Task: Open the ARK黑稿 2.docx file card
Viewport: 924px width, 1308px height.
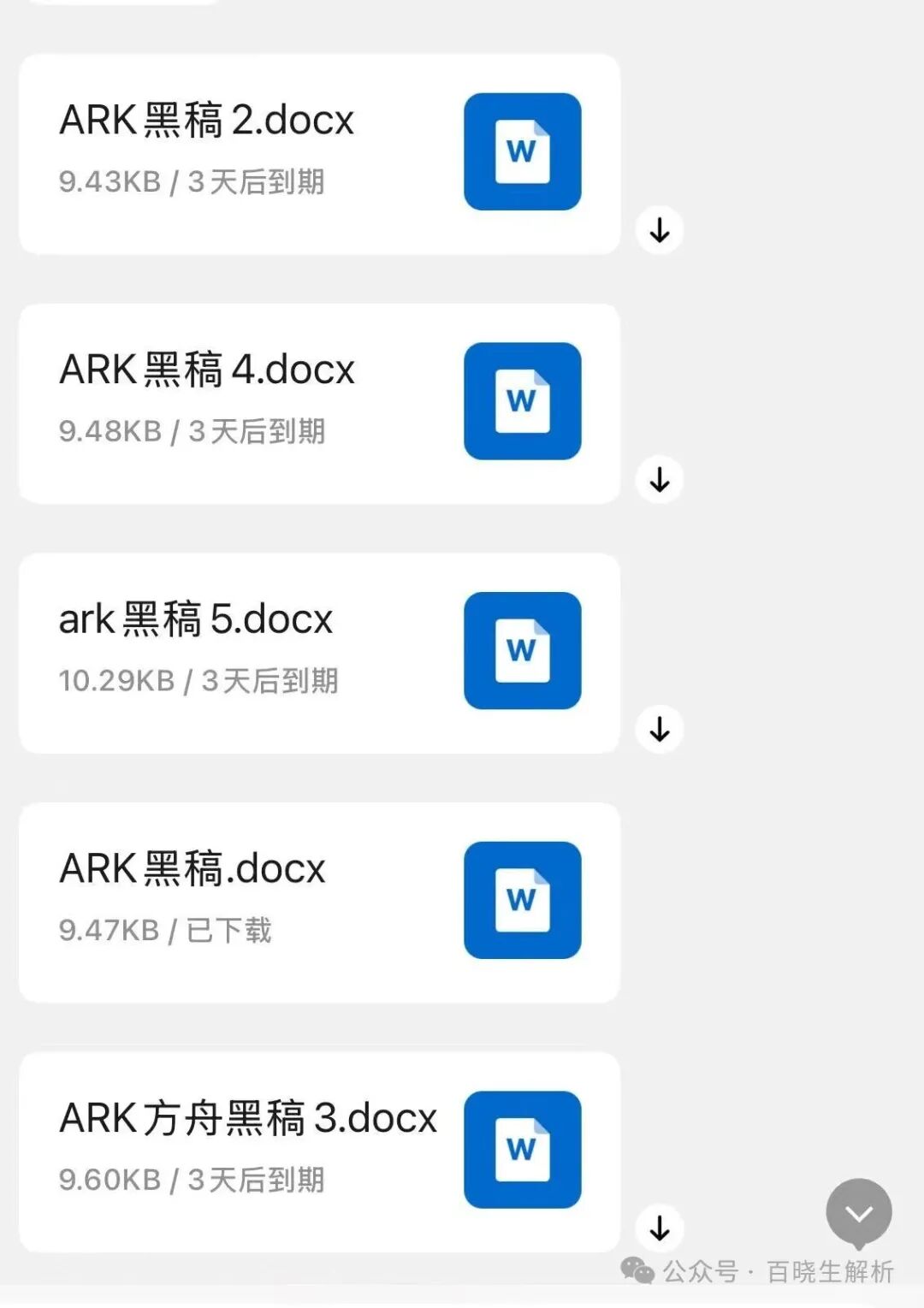Action: click(318, 154)
